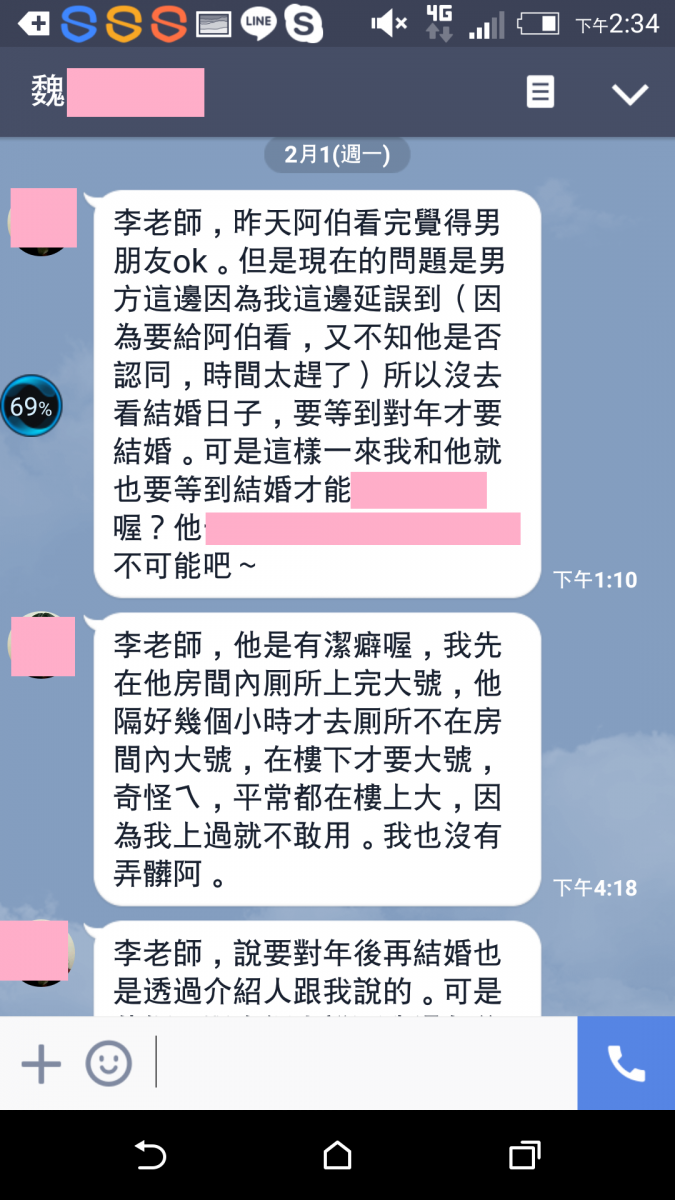Start a voice call
The height and width of the screenshot is (1200, 675).
point(626,1063)
